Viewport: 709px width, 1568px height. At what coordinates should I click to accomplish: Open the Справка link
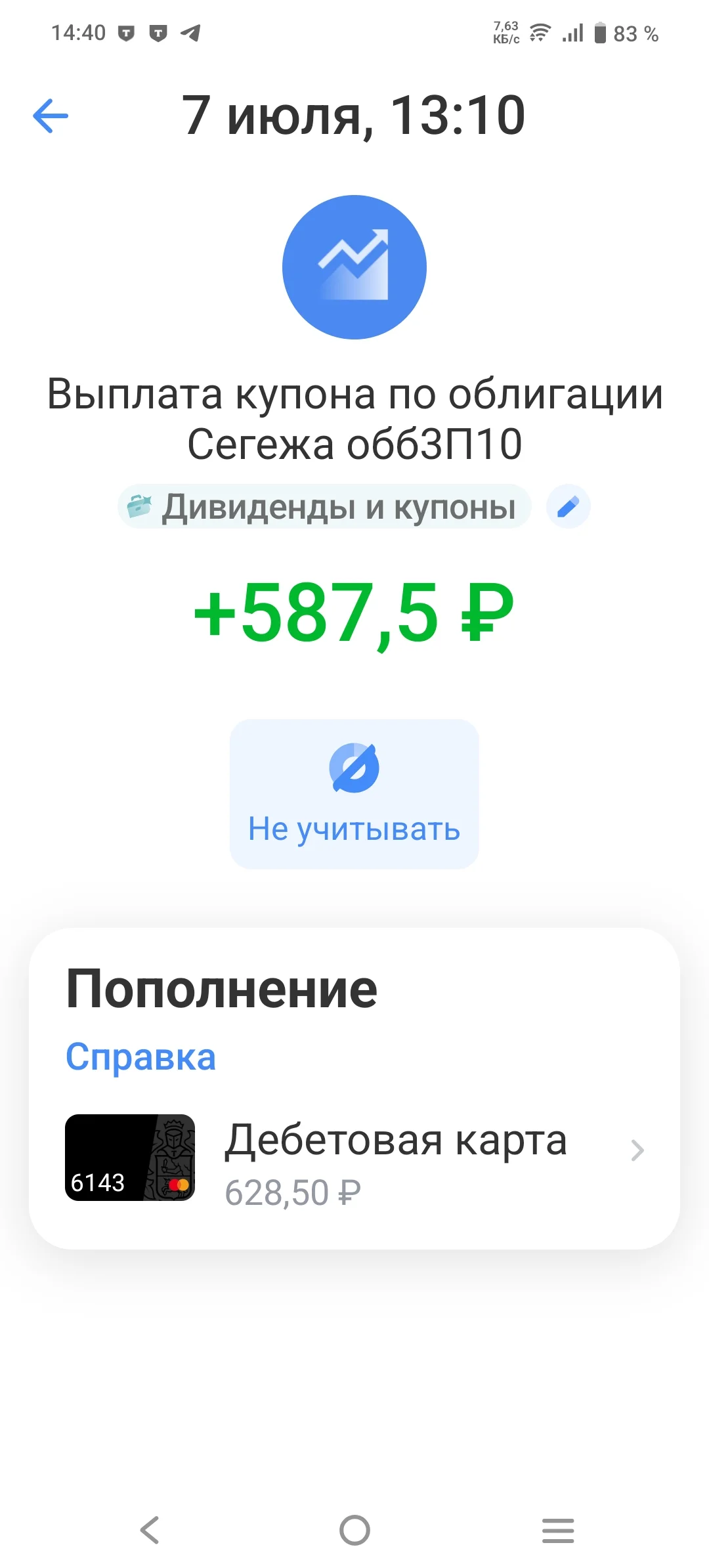click(x=140, y=1056)
